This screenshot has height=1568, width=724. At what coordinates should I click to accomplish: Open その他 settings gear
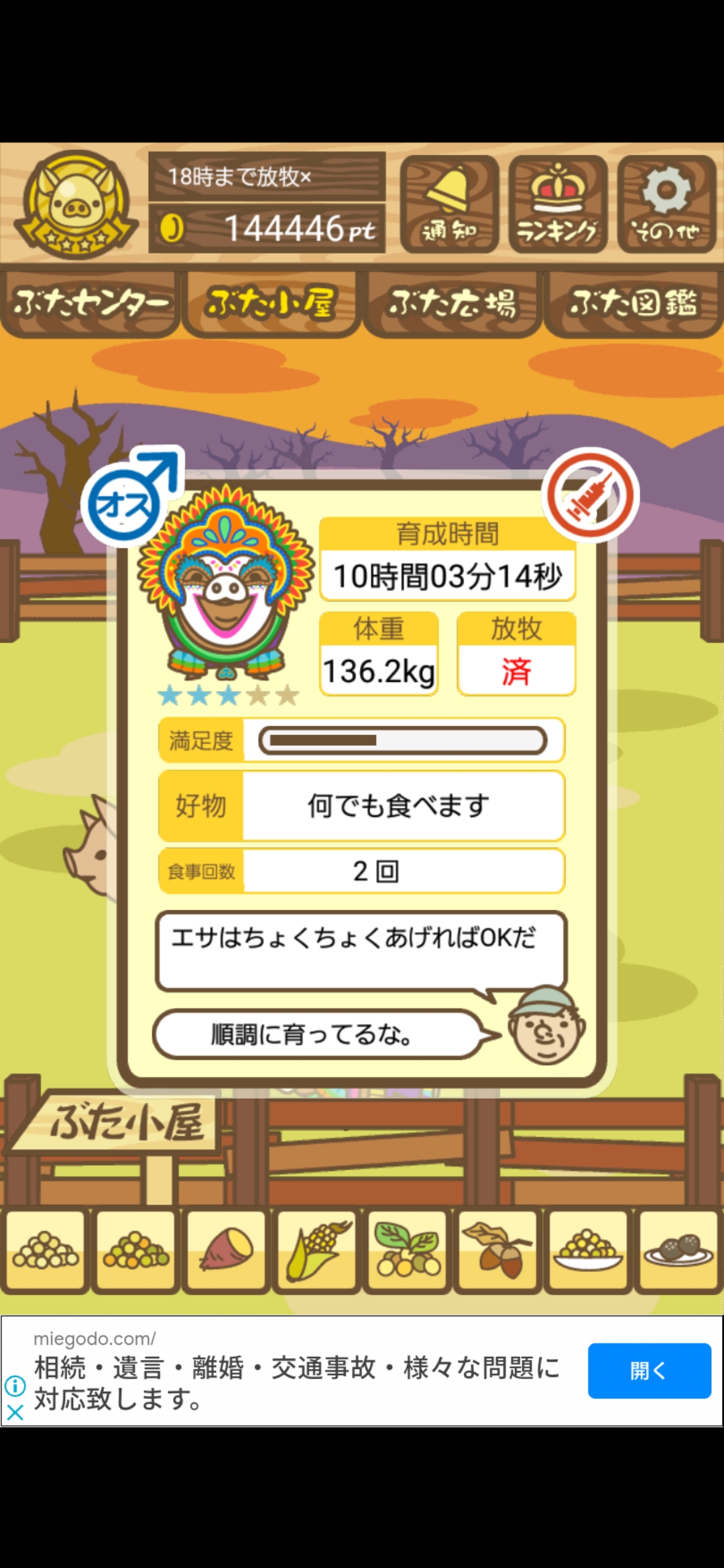point(666,204)
